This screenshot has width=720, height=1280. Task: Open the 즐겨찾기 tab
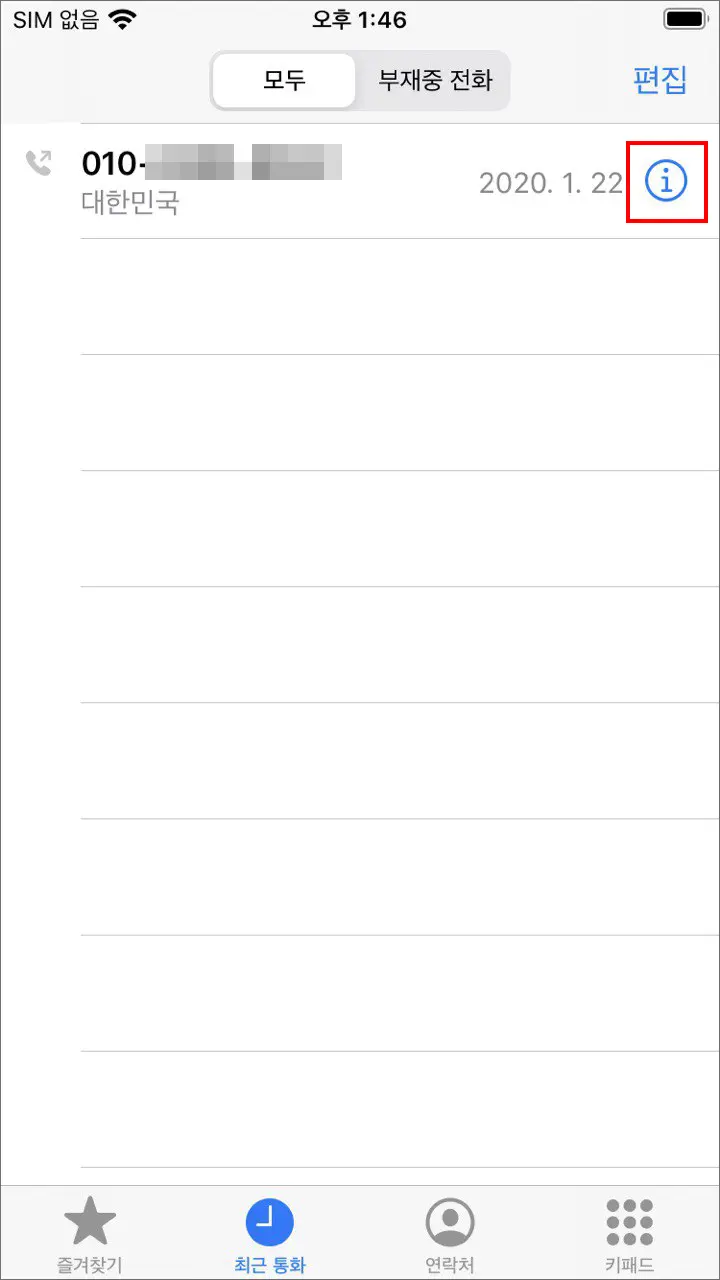point(90,1234)
